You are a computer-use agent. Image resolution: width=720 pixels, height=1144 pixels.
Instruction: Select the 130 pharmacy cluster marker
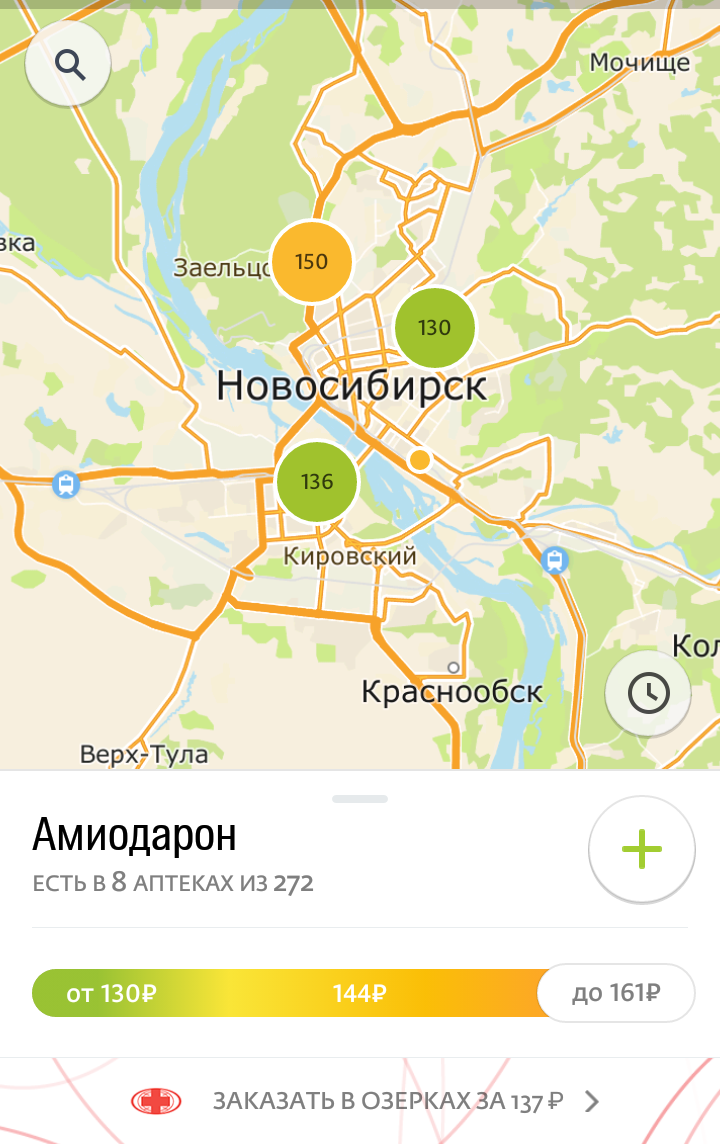click(x=434, y=328)
